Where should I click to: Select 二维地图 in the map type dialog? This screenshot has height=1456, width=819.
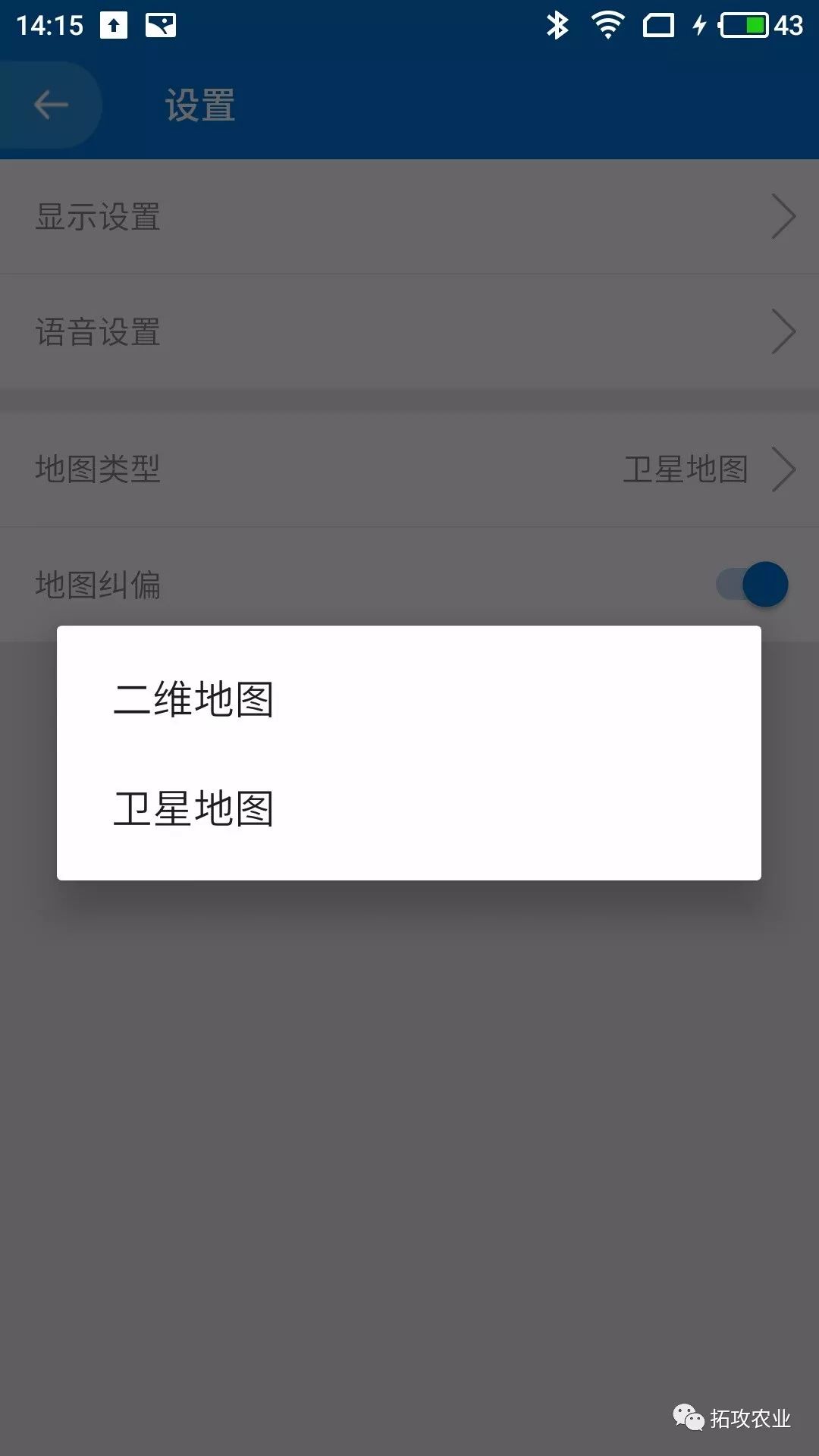click(194, 698)
